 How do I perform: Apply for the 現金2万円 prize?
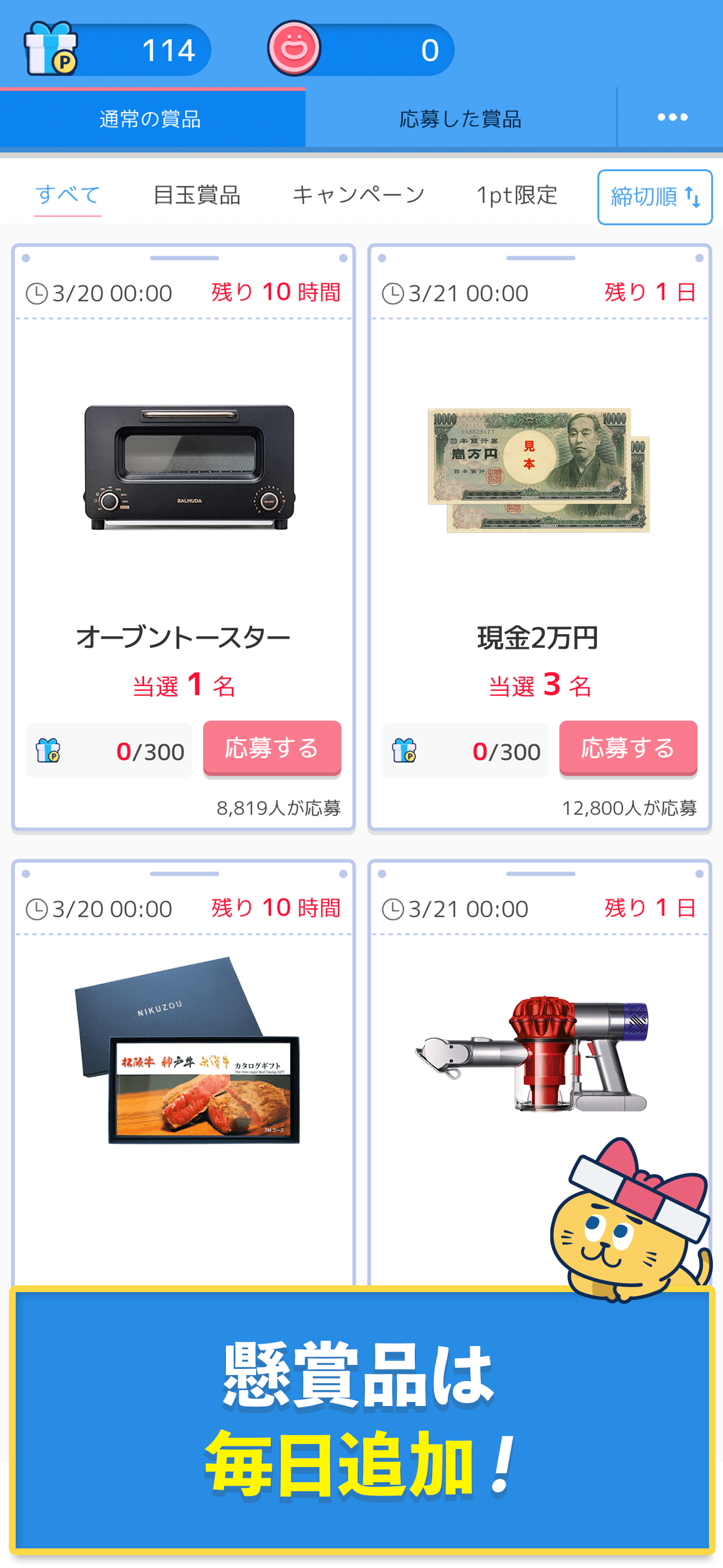click(x=628, y=750)
